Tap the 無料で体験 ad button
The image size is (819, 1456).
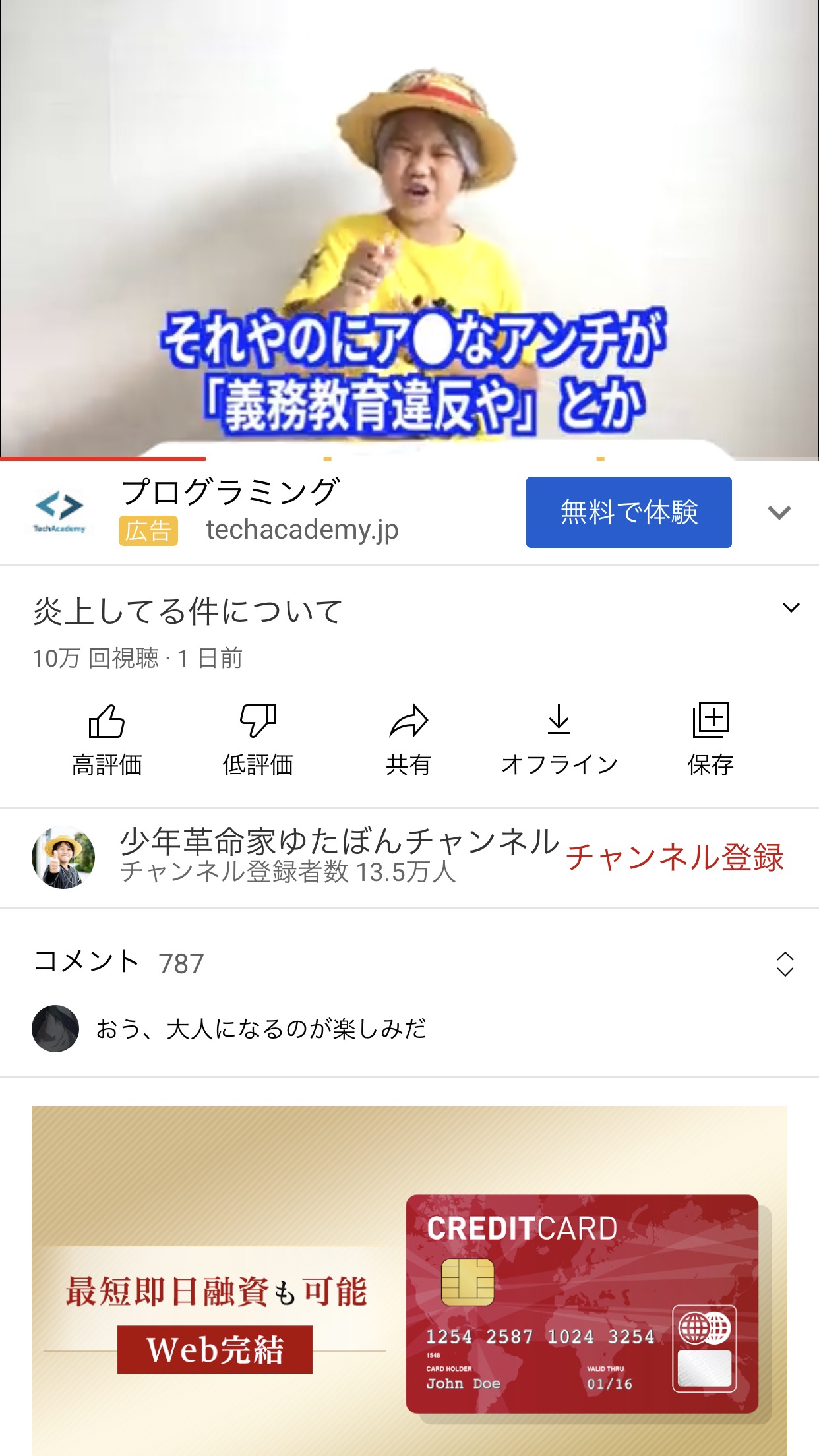point(628,512)
